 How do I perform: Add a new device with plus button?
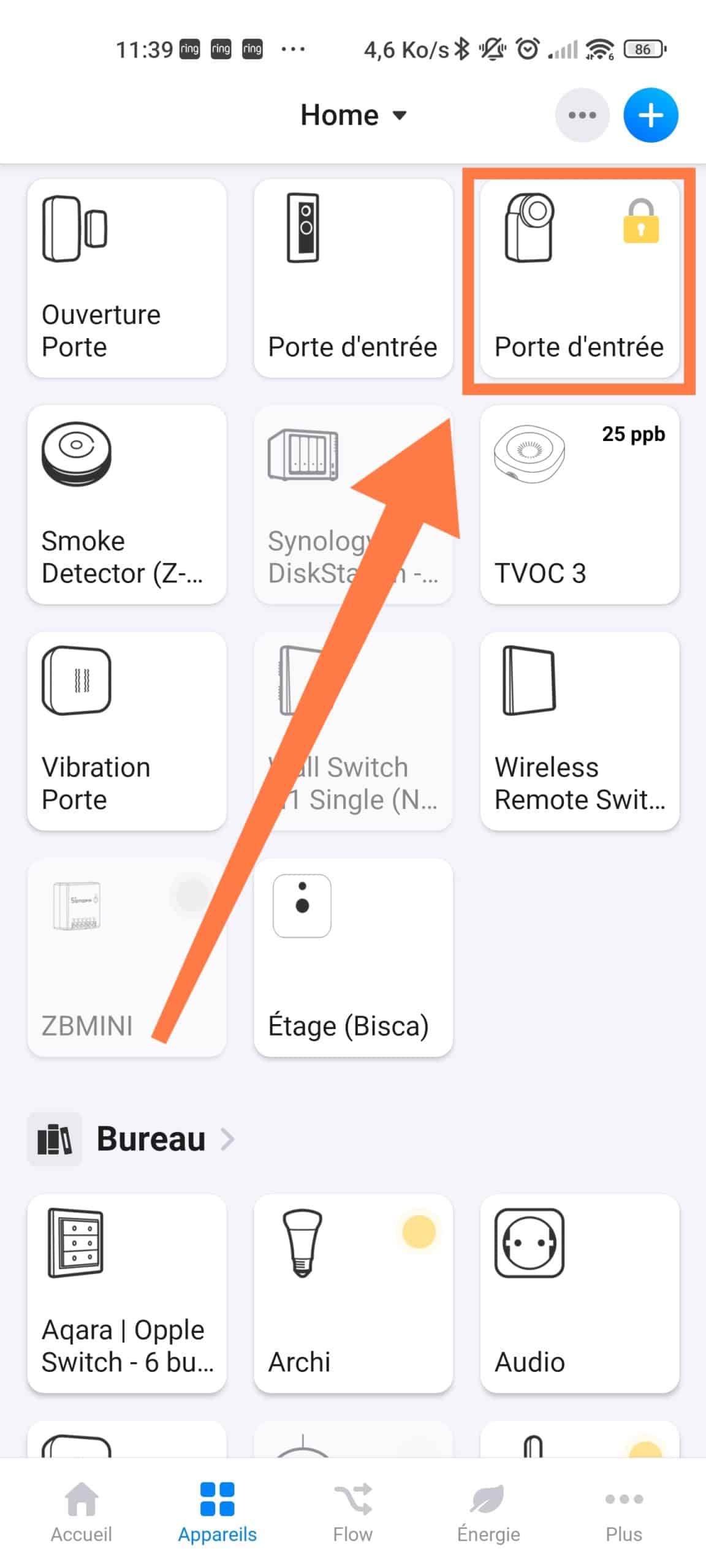click(650, 115)
